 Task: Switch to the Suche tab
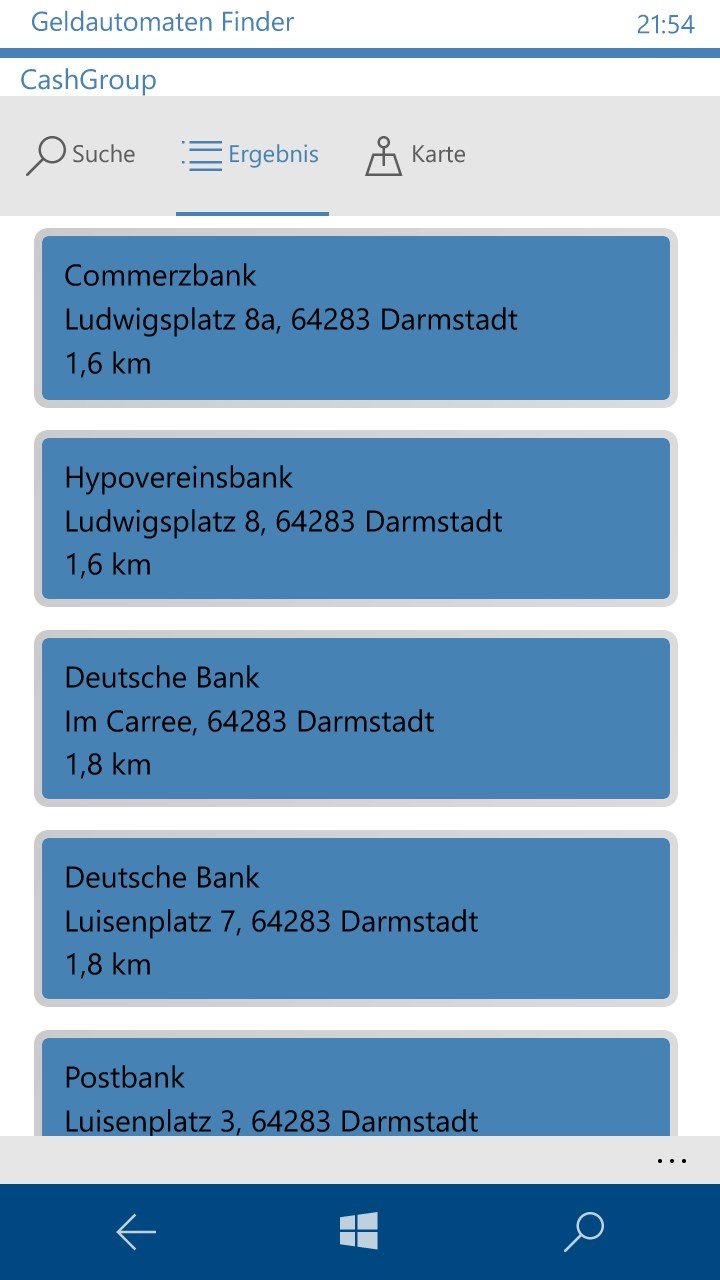(81, 155)
